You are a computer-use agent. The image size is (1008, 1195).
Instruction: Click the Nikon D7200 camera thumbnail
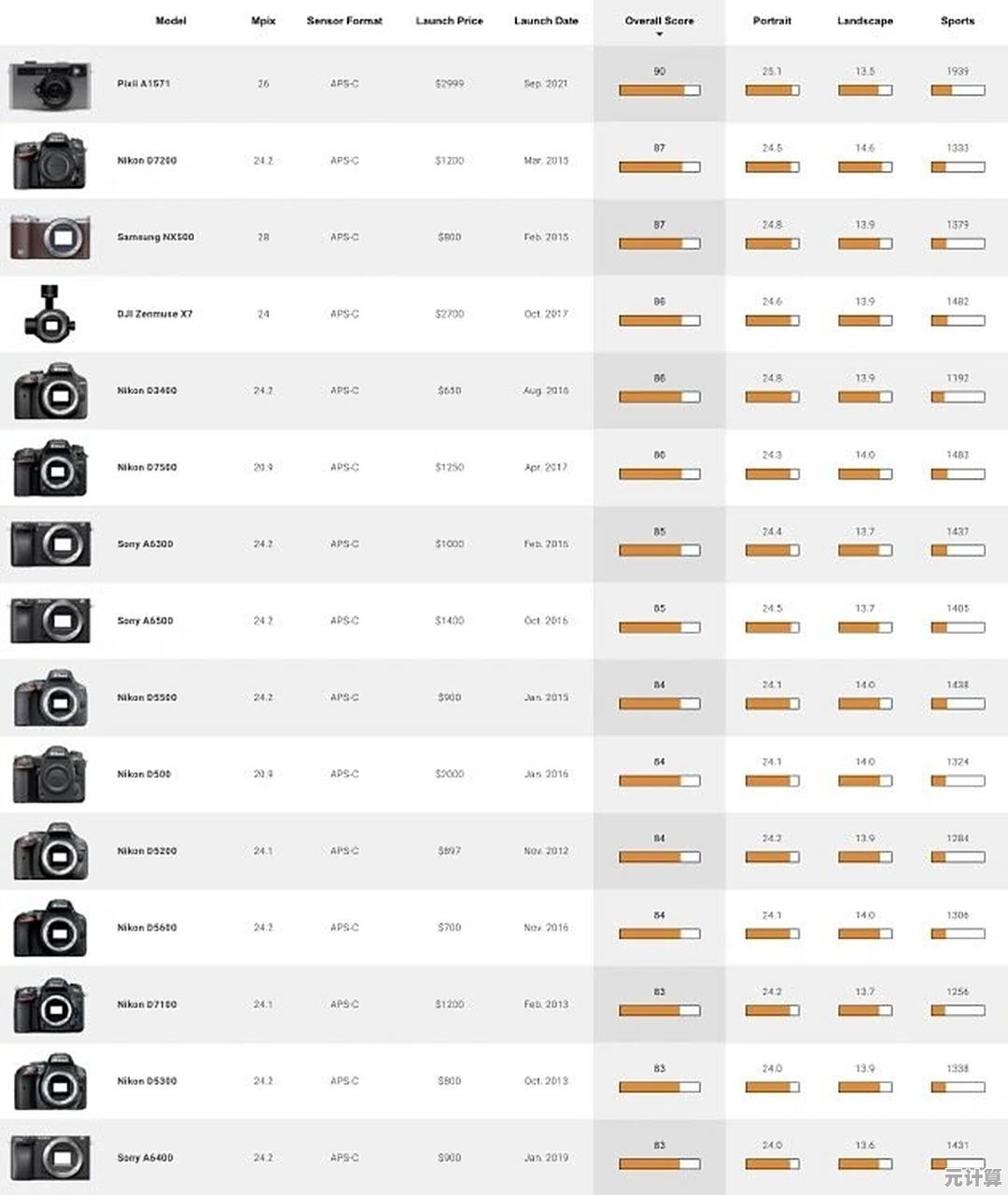49,160
